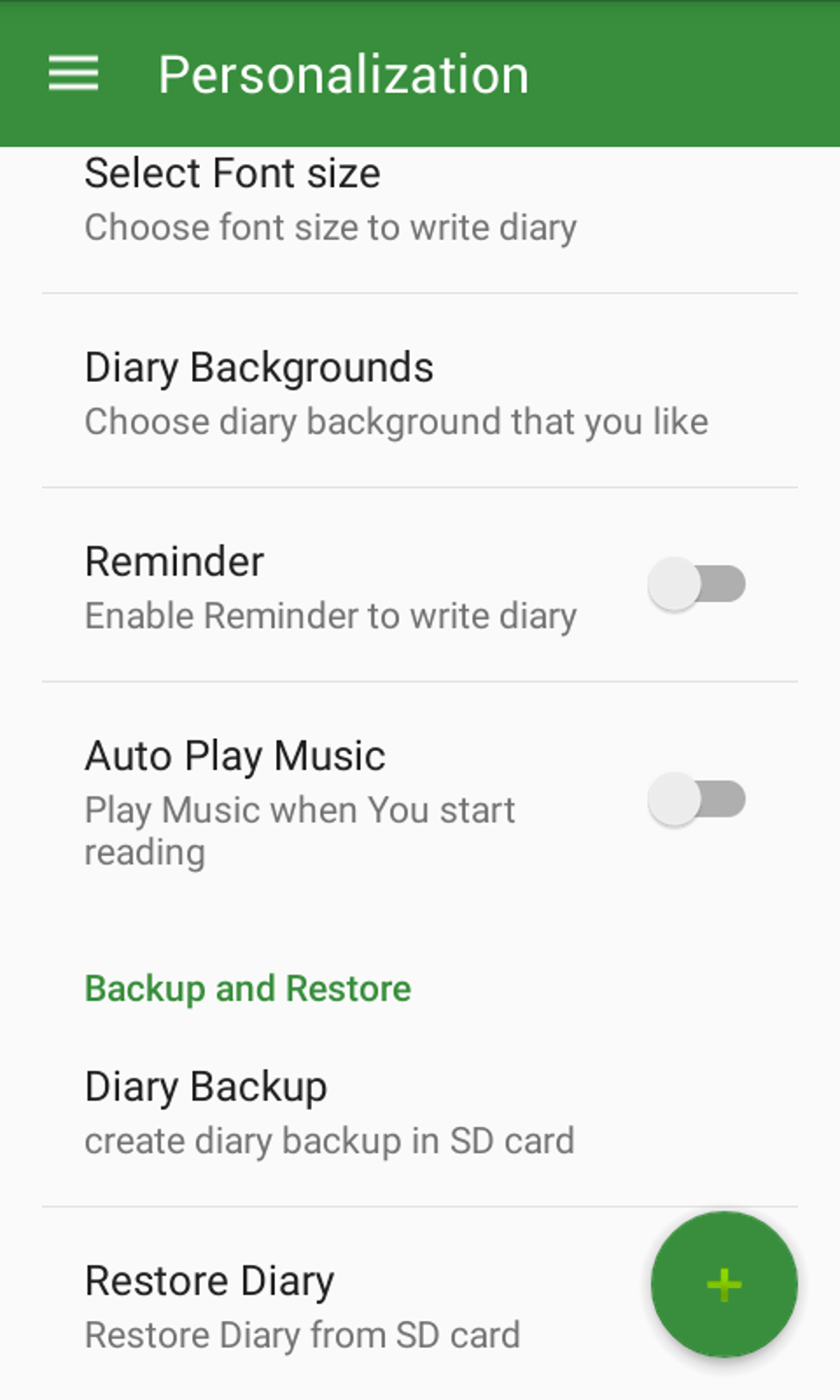Tap the Restore Diary from SD card description
840x1400 pixels.
[x=302, y=1335]
